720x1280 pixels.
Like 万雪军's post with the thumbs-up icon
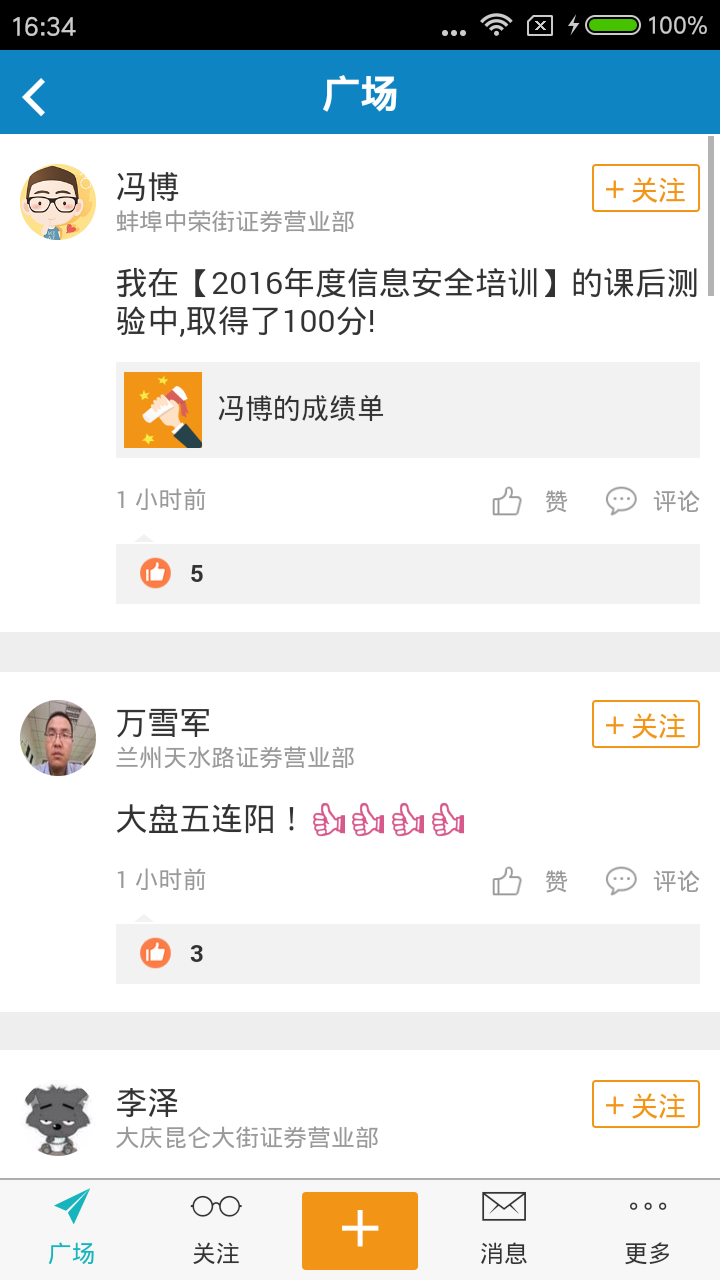[x=509, y=879]
